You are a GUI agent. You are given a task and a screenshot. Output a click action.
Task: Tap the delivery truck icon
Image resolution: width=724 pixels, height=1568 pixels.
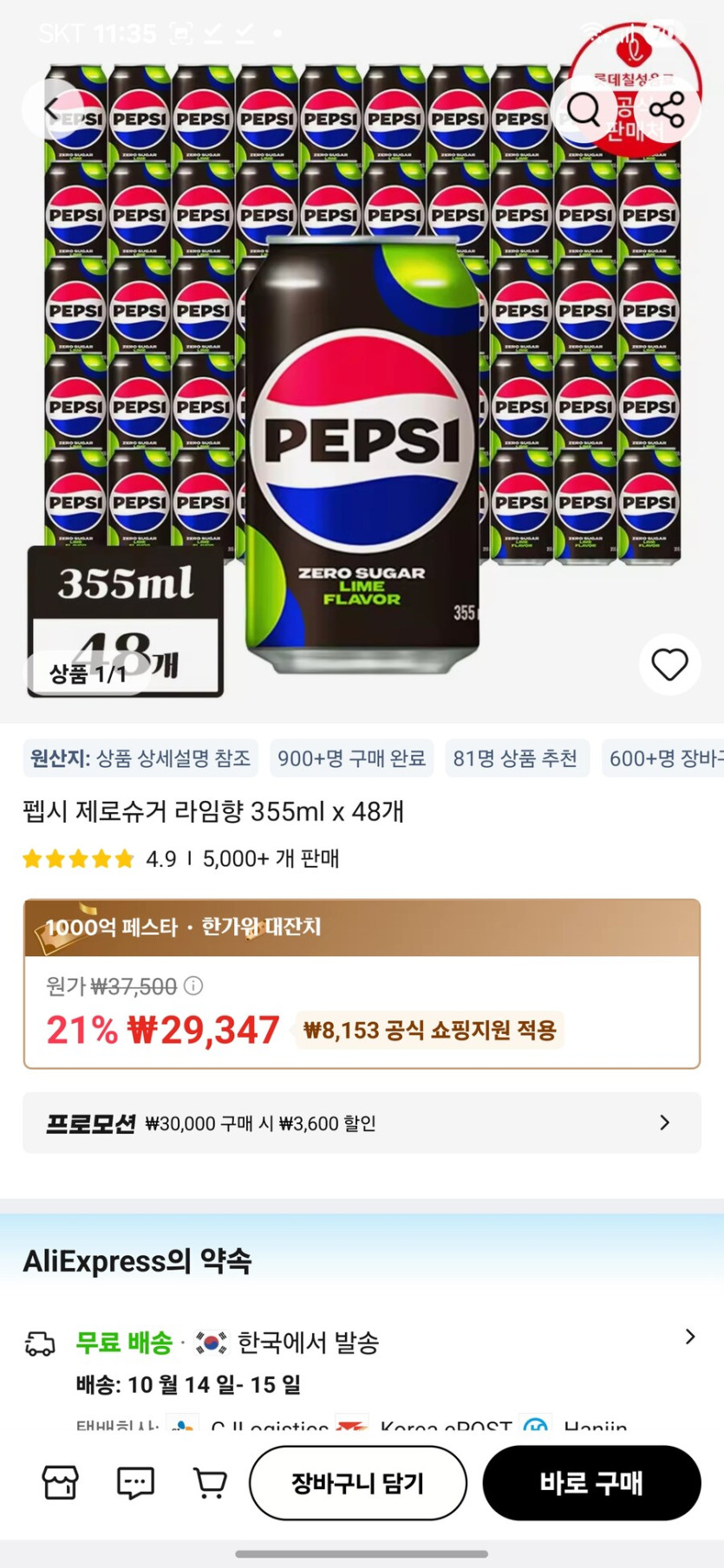[40, 1341]
